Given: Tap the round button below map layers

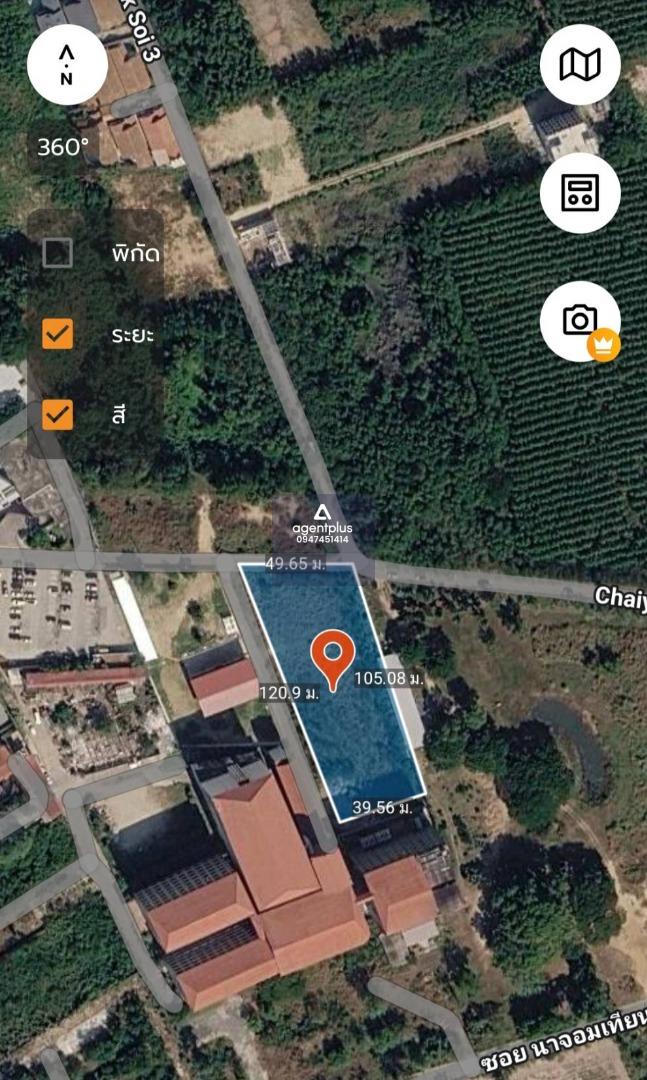Looking at the screenshot, I should pyautogui.click(x=580, y=193).
